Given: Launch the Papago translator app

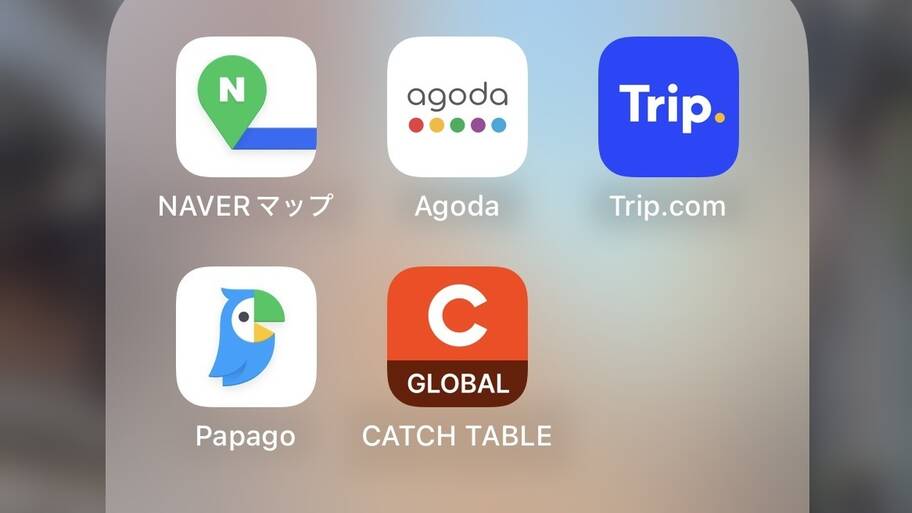Looking at the screenshot, I should (246, 336).
